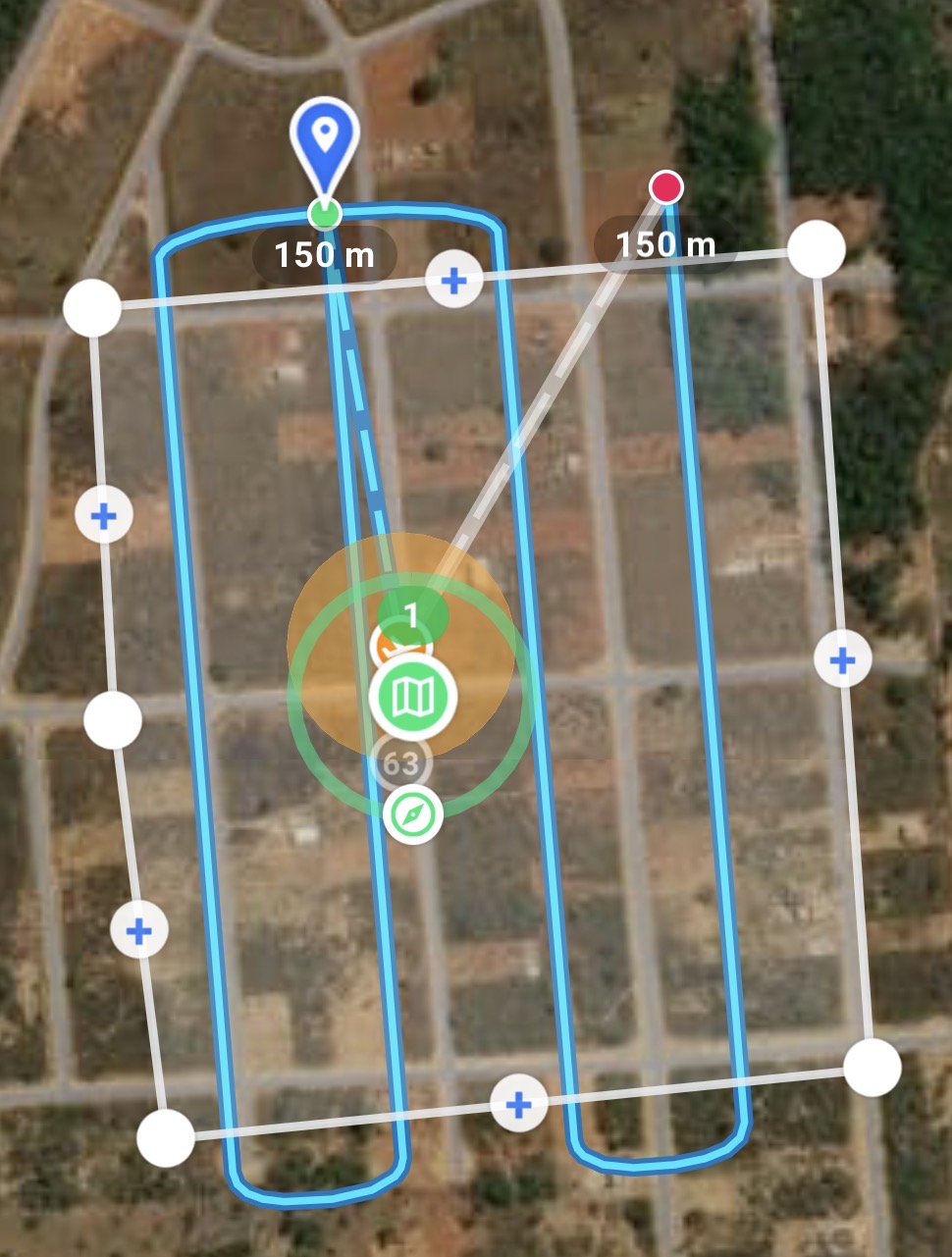Select the red flight path end point

(x=666, y=185)
